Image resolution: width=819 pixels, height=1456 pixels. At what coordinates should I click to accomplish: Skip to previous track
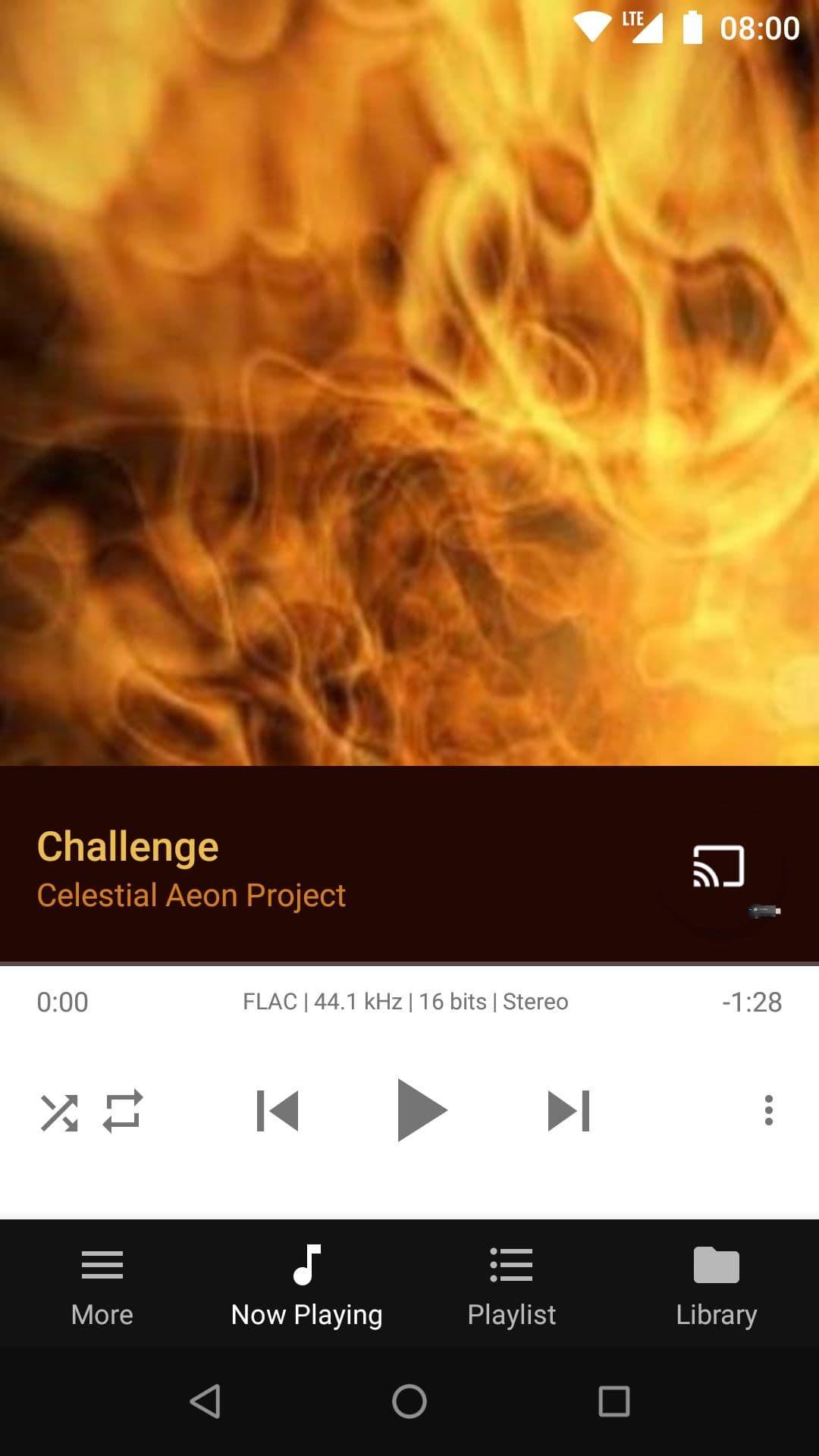click(x=278, y=1111)
